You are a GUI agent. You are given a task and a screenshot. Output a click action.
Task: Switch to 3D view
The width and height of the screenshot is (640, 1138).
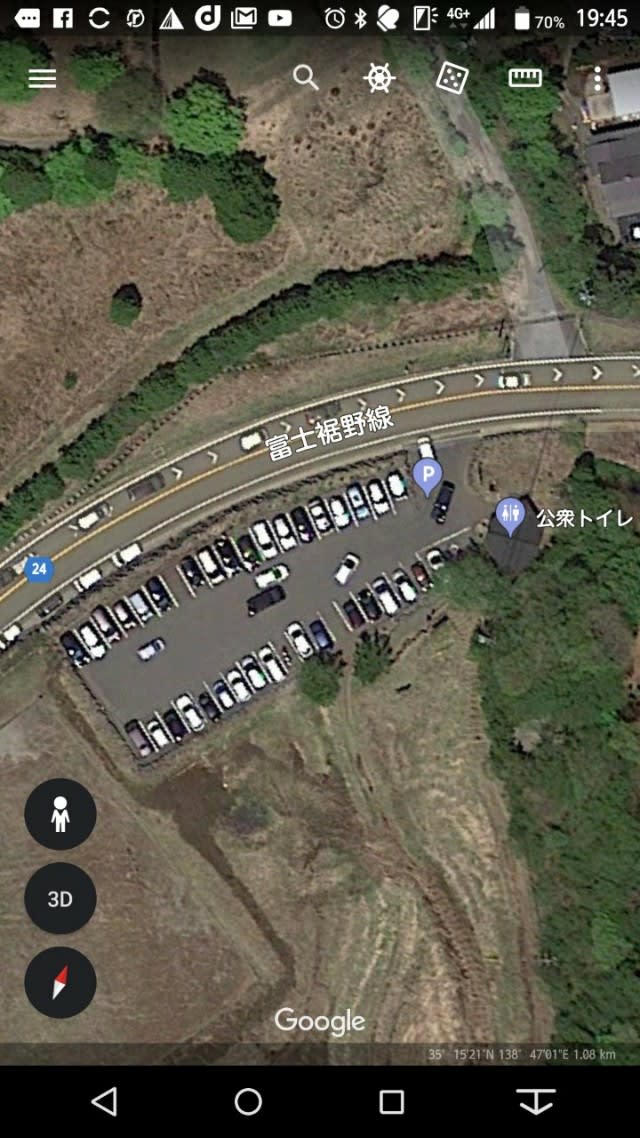[x=60, y=898]
